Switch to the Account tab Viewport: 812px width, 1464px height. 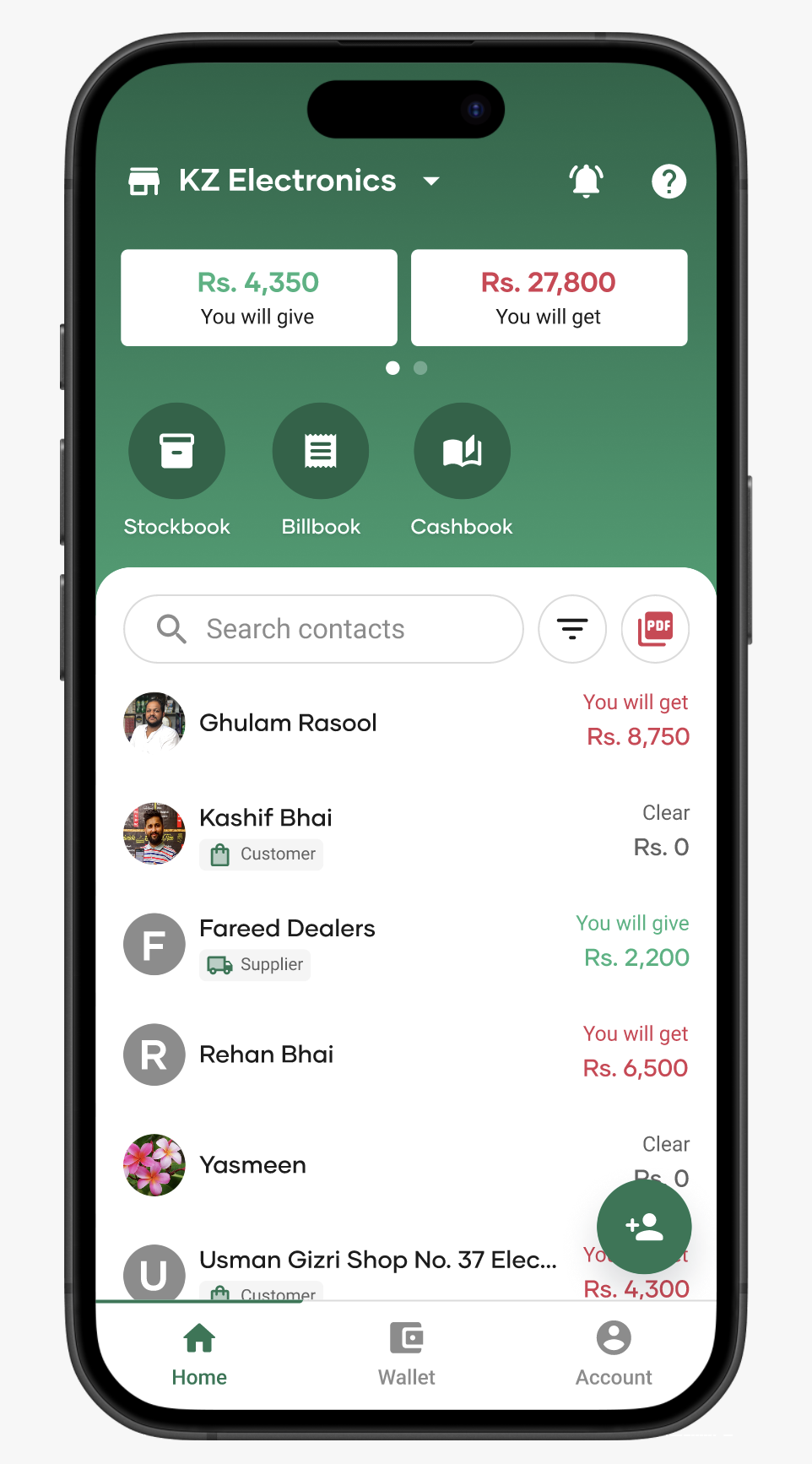coord(614,1353)
